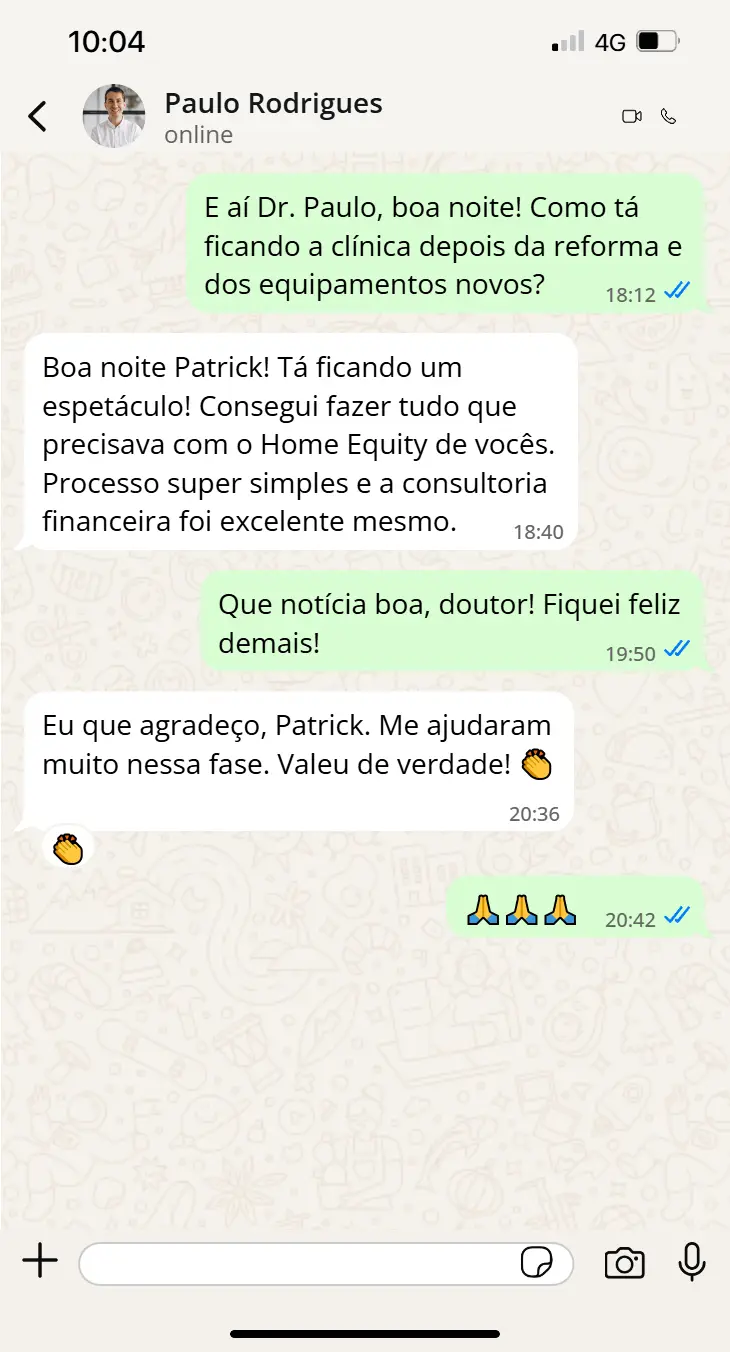Focus the message text field
730x1352 pixels.
click(300, 1263)
